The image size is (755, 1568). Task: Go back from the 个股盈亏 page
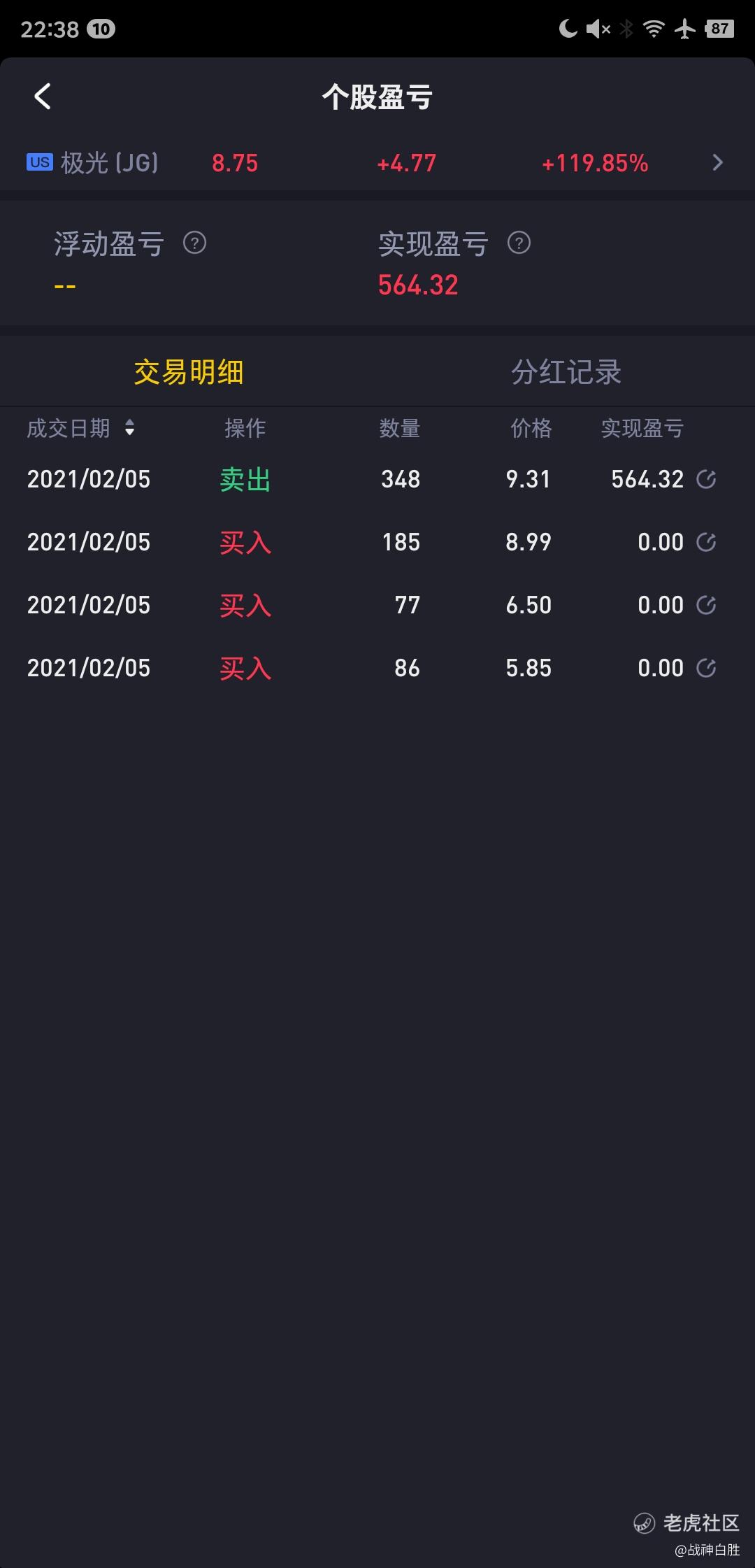pyautogui.click(x=43, y=97)
